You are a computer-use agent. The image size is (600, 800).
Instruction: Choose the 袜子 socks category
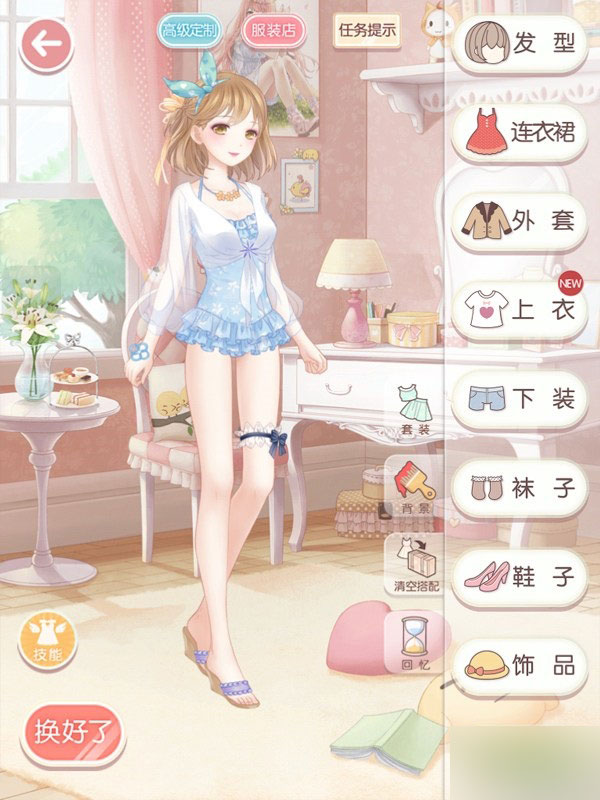coord(520,488)
